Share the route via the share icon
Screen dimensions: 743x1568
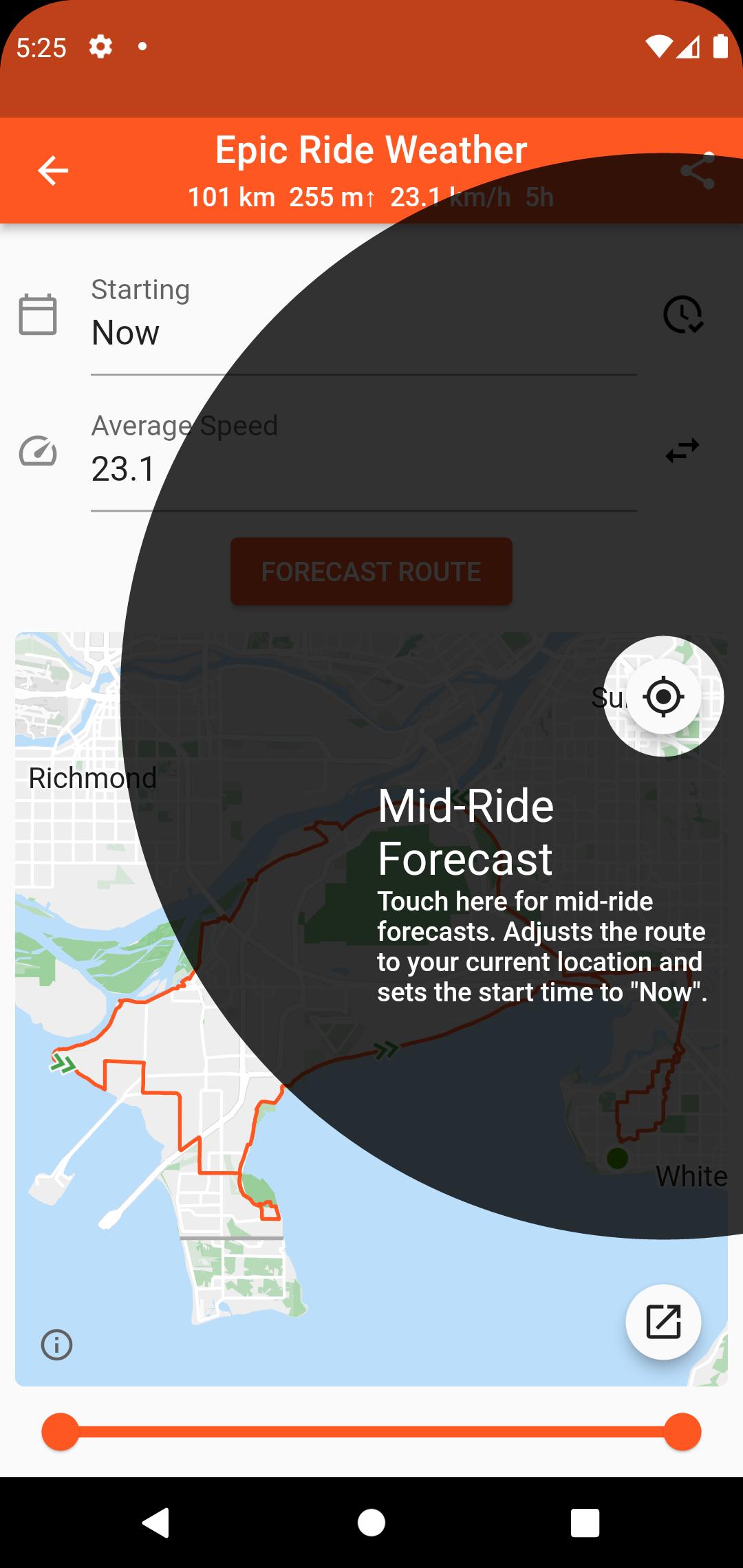pyautogui.click(x=697, y=171)
